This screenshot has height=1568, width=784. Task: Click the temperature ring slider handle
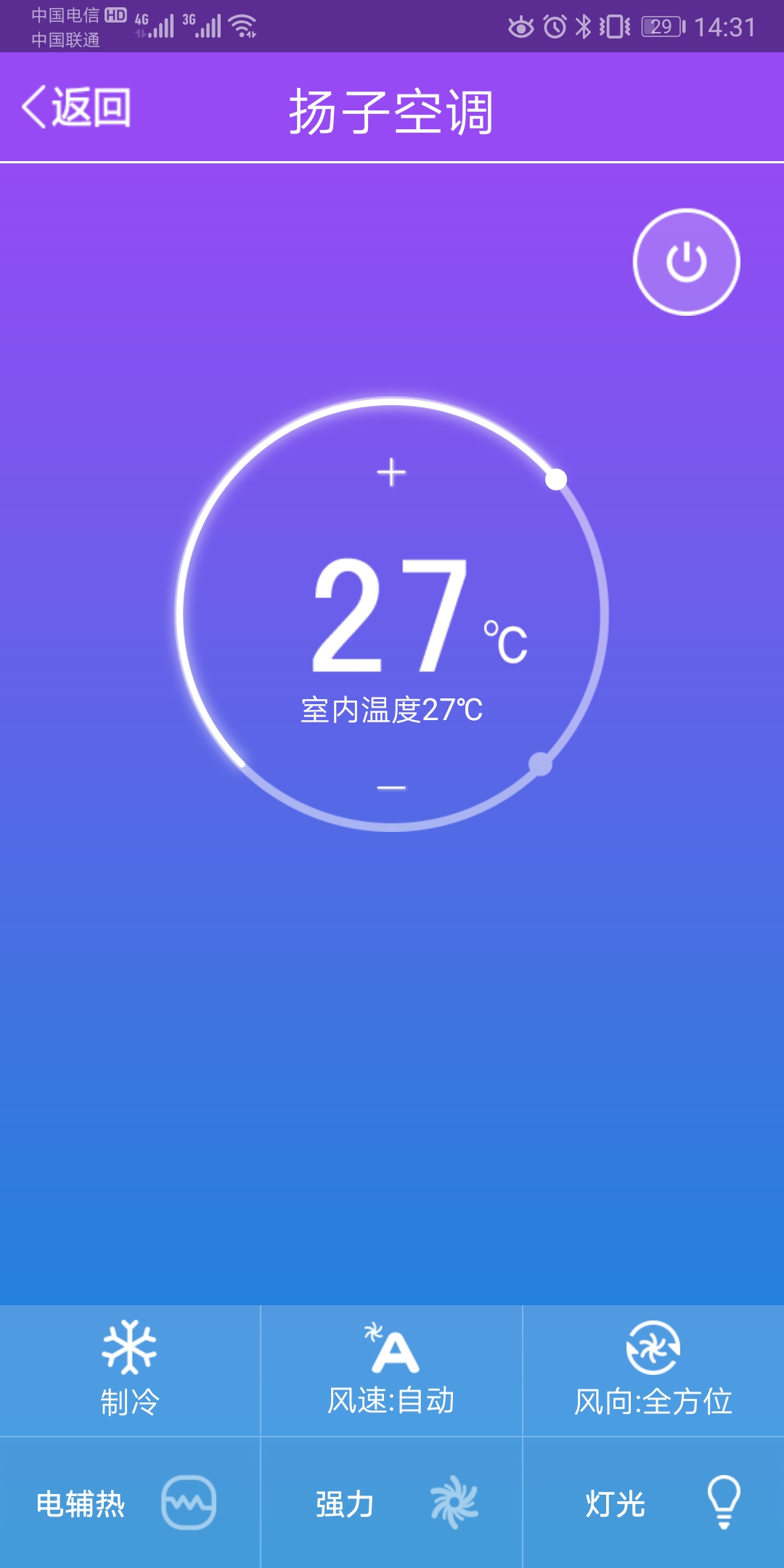pyautogui.click(x=555, y=479)
